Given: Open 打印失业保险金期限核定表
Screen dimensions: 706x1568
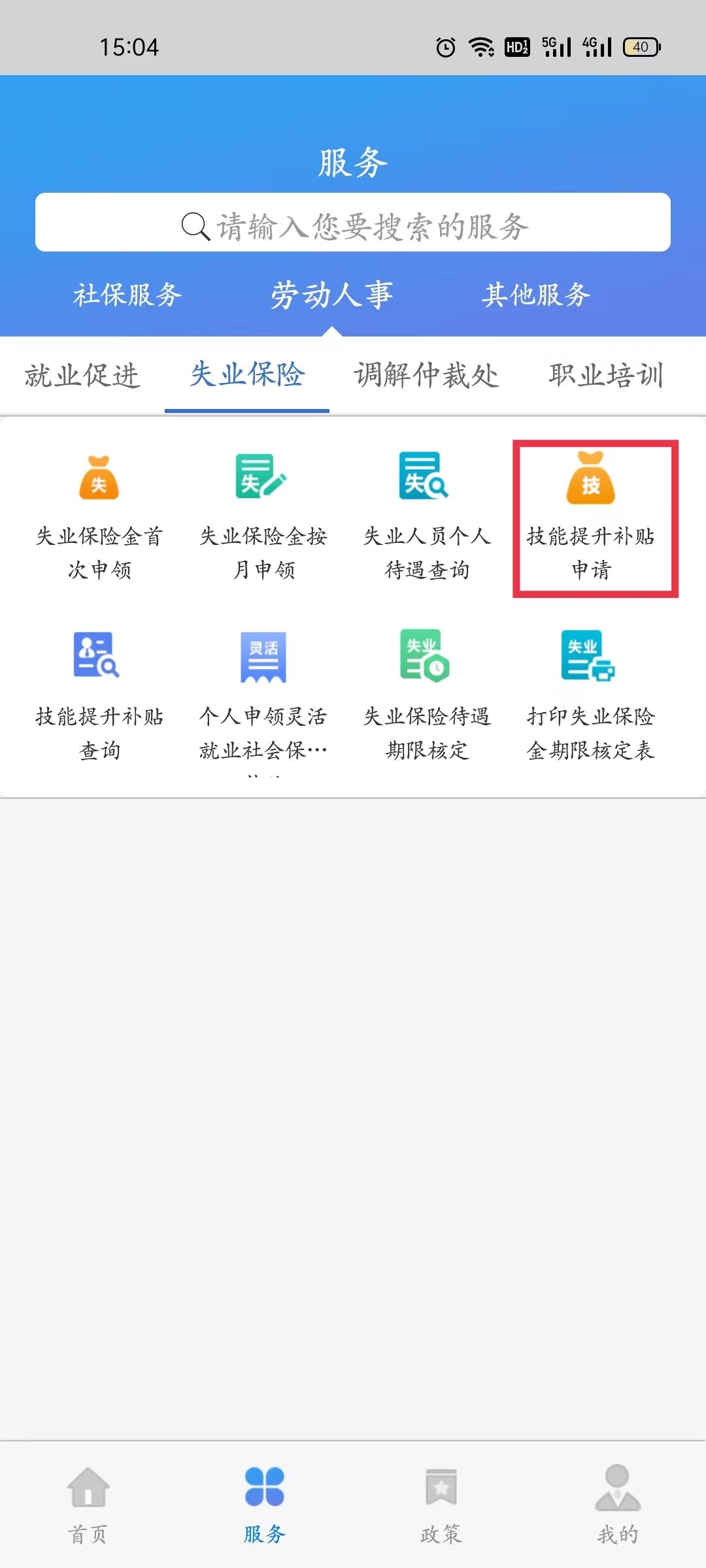Looking at the screenshot, I should pos(591,696).
